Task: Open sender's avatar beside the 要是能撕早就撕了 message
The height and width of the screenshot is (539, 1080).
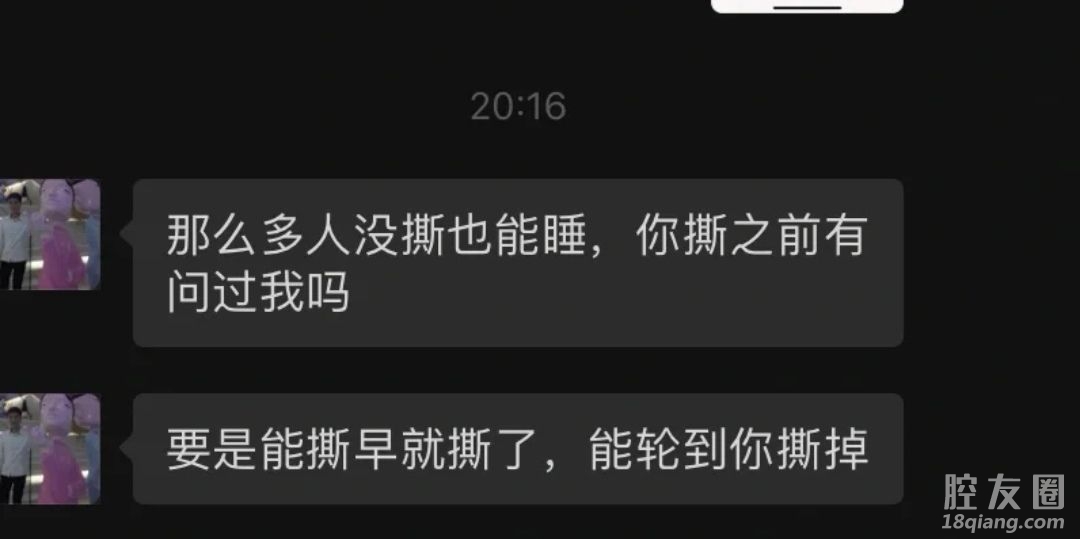Action: pos(50,449)
